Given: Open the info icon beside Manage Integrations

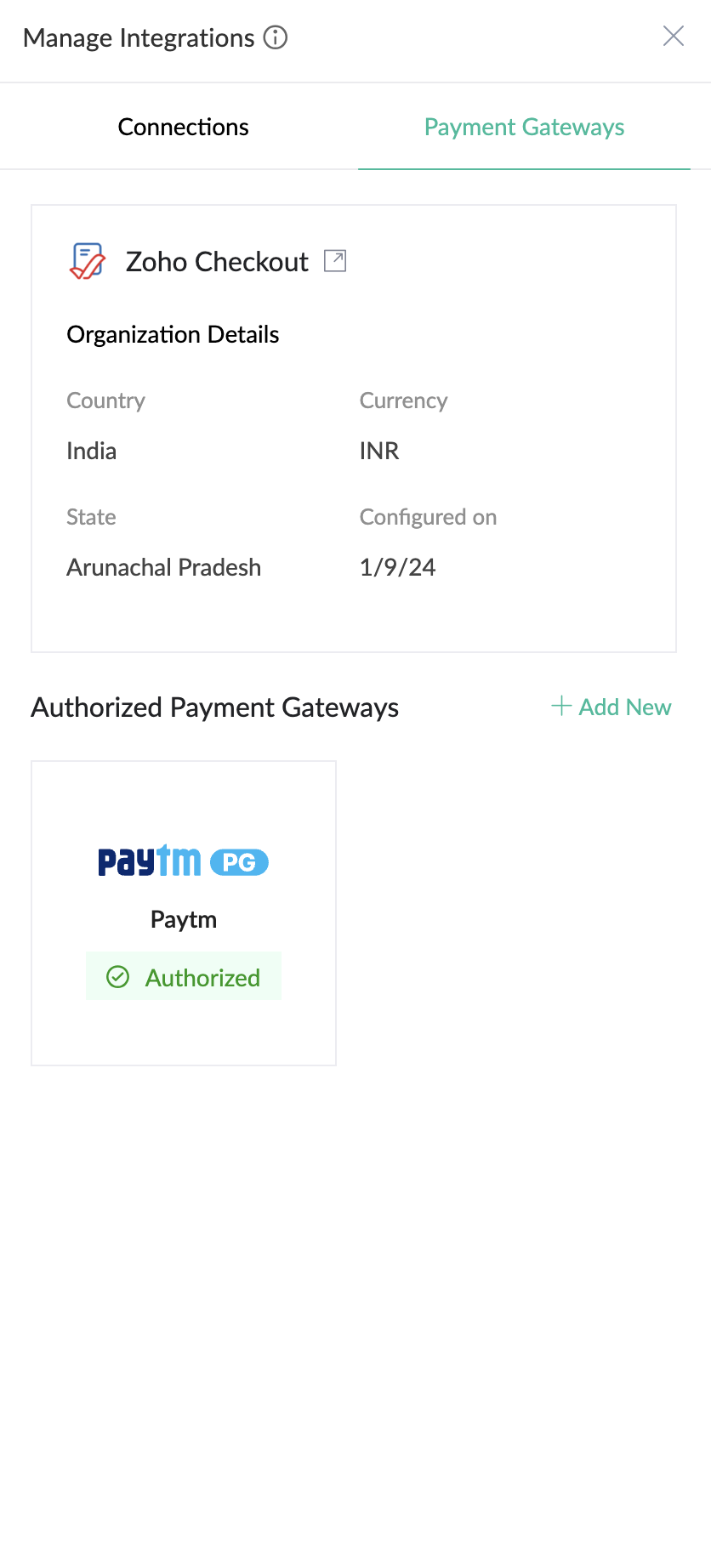Looking at the screenshot, I should coord(276,37).
